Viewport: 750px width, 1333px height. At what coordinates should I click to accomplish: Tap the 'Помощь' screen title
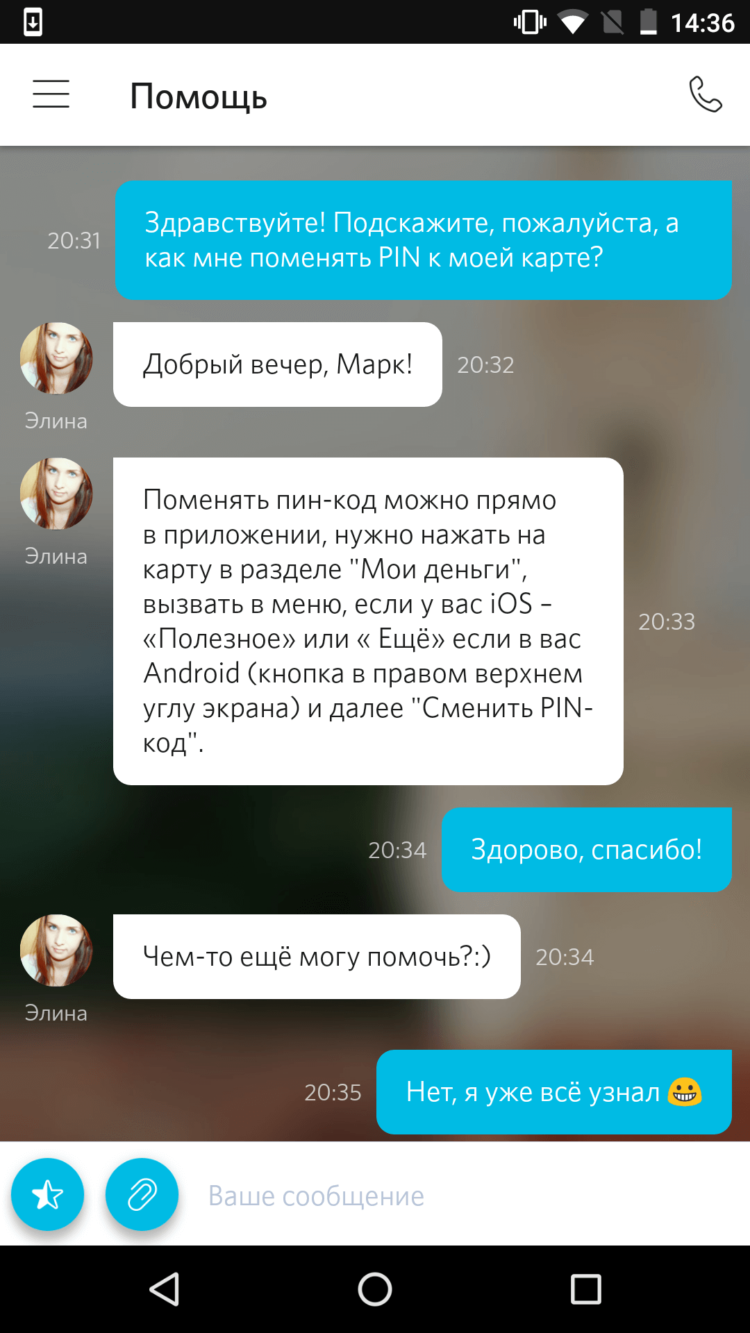coord(197,96)
